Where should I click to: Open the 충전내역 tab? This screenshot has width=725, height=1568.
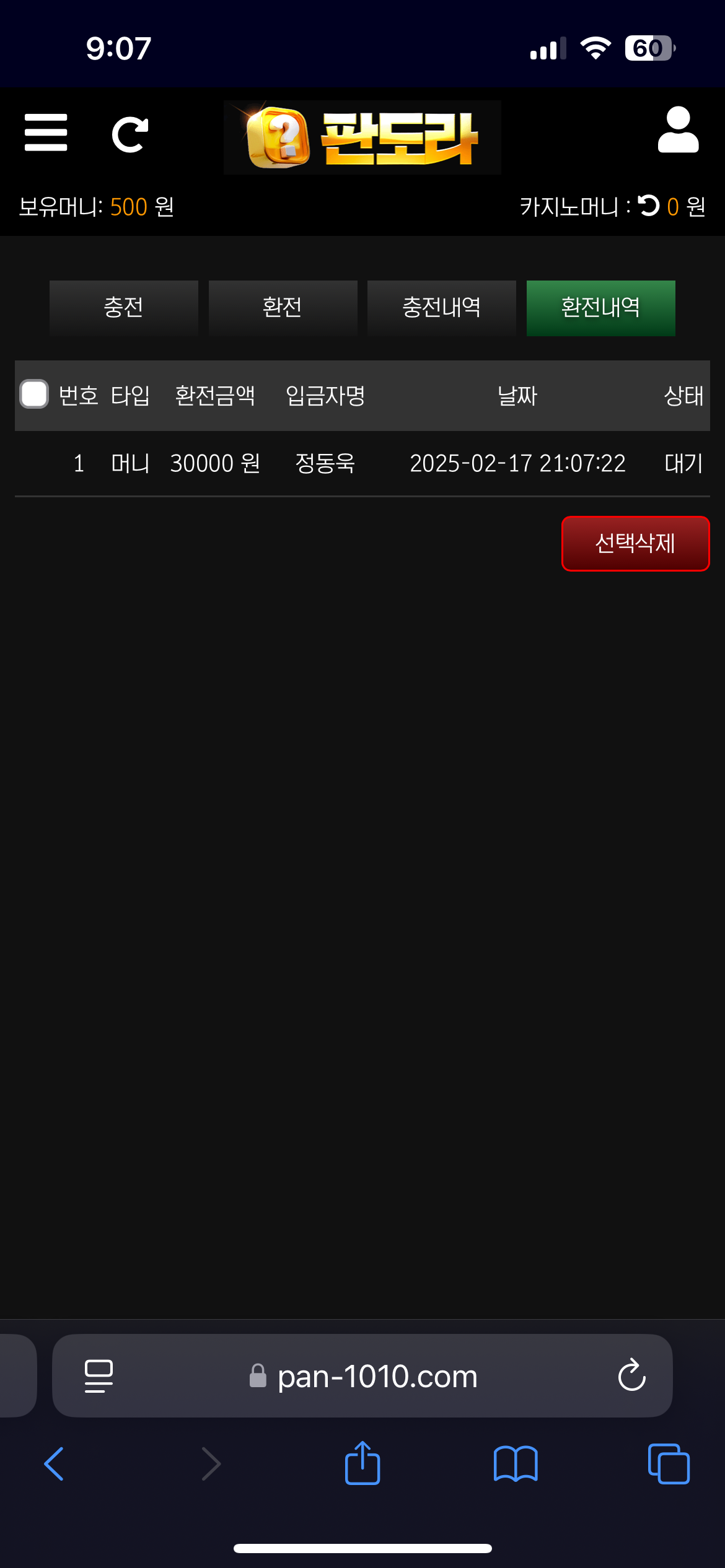441,308
